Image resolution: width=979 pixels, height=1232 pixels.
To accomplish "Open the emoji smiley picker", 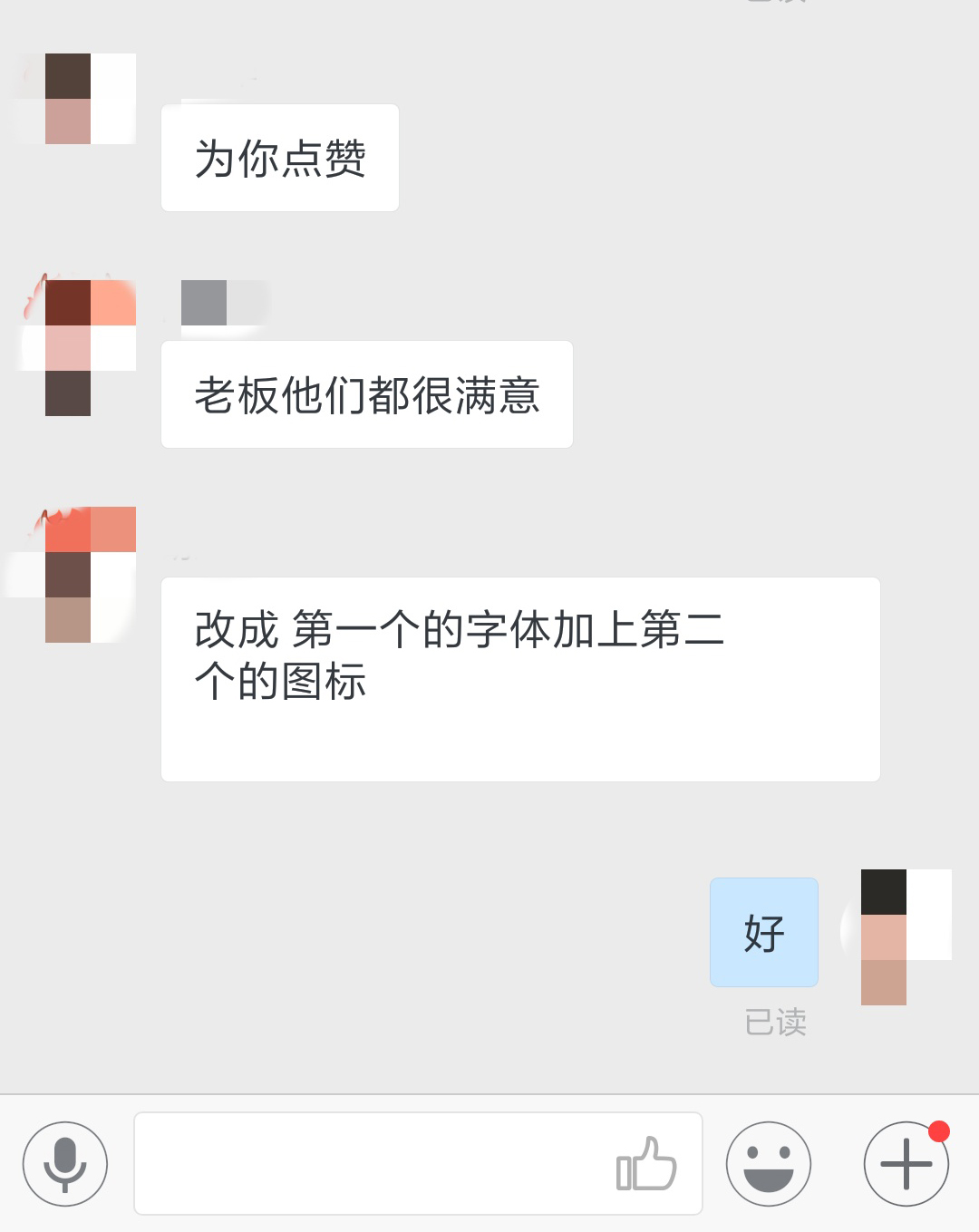I will point(769,1164).
